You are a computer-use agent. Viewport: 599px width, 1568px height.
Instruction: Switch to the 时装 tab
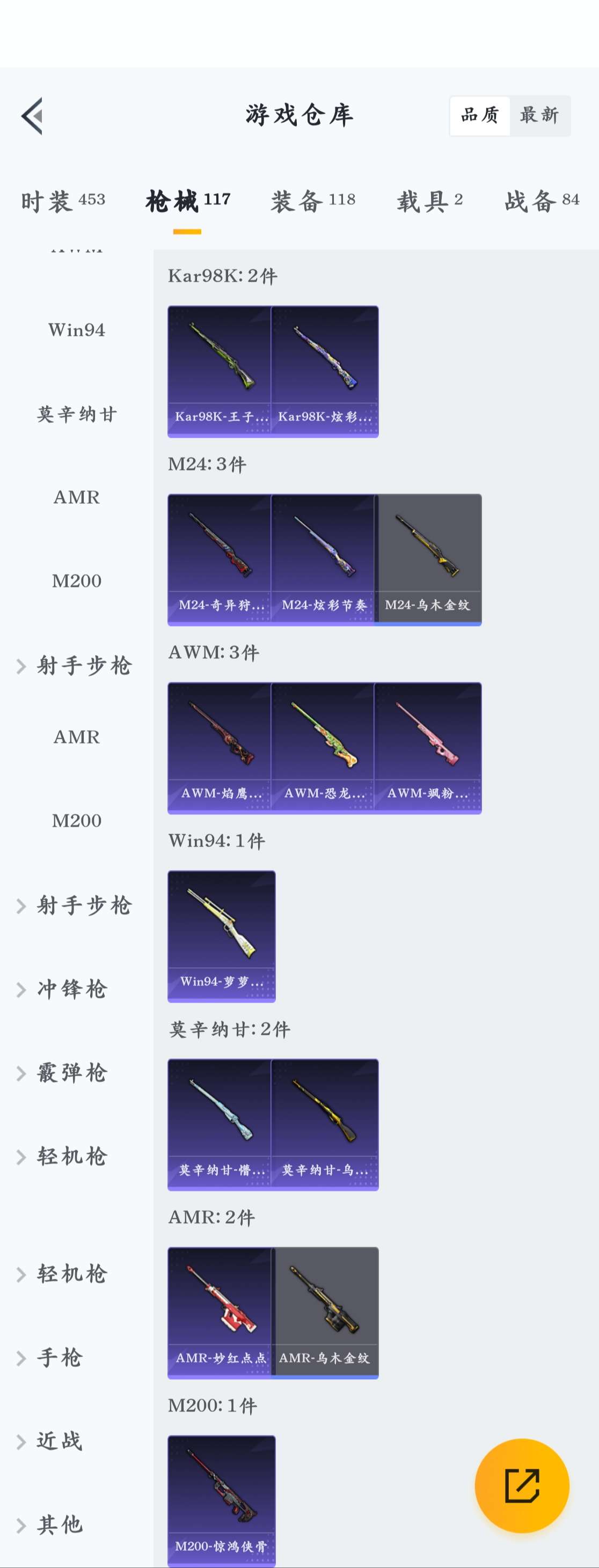63,200
